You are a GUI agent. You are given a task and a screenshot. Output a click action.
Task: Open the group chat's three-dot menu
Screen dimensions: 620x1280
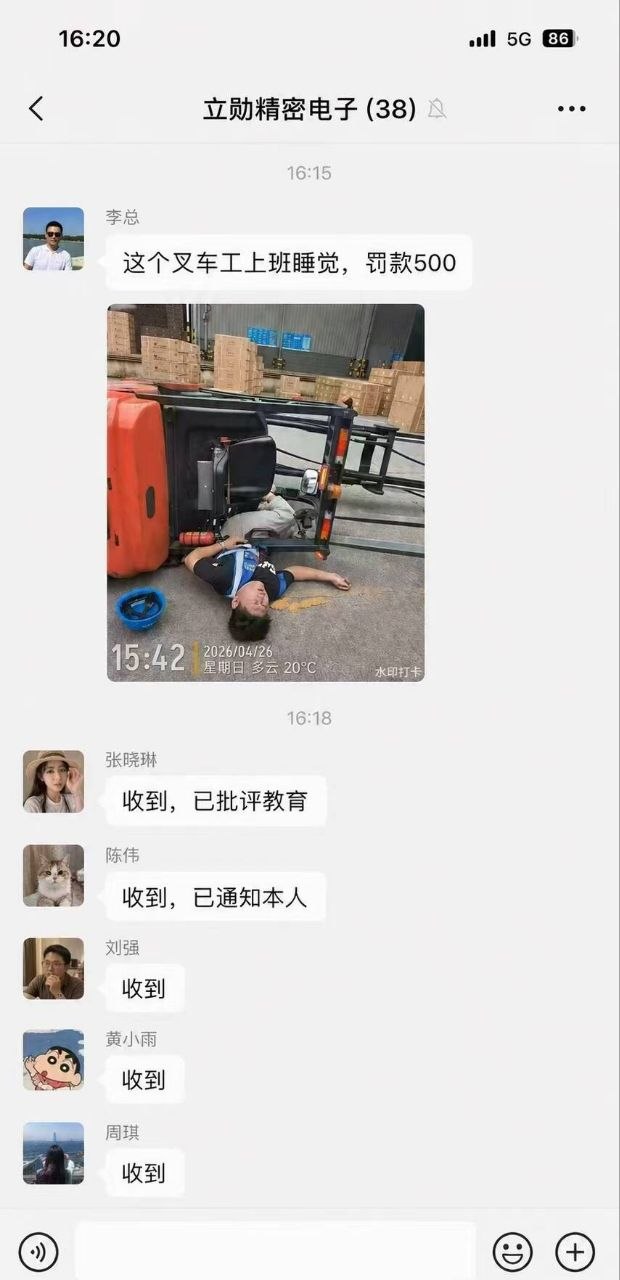point(571,109)
